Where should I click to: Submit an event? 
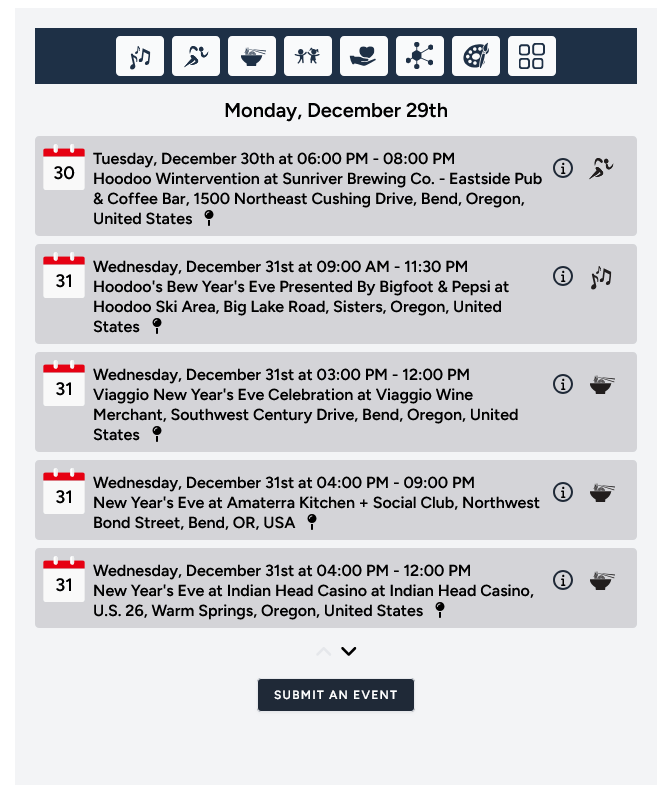pyautogui.click(x=336, y=695)
